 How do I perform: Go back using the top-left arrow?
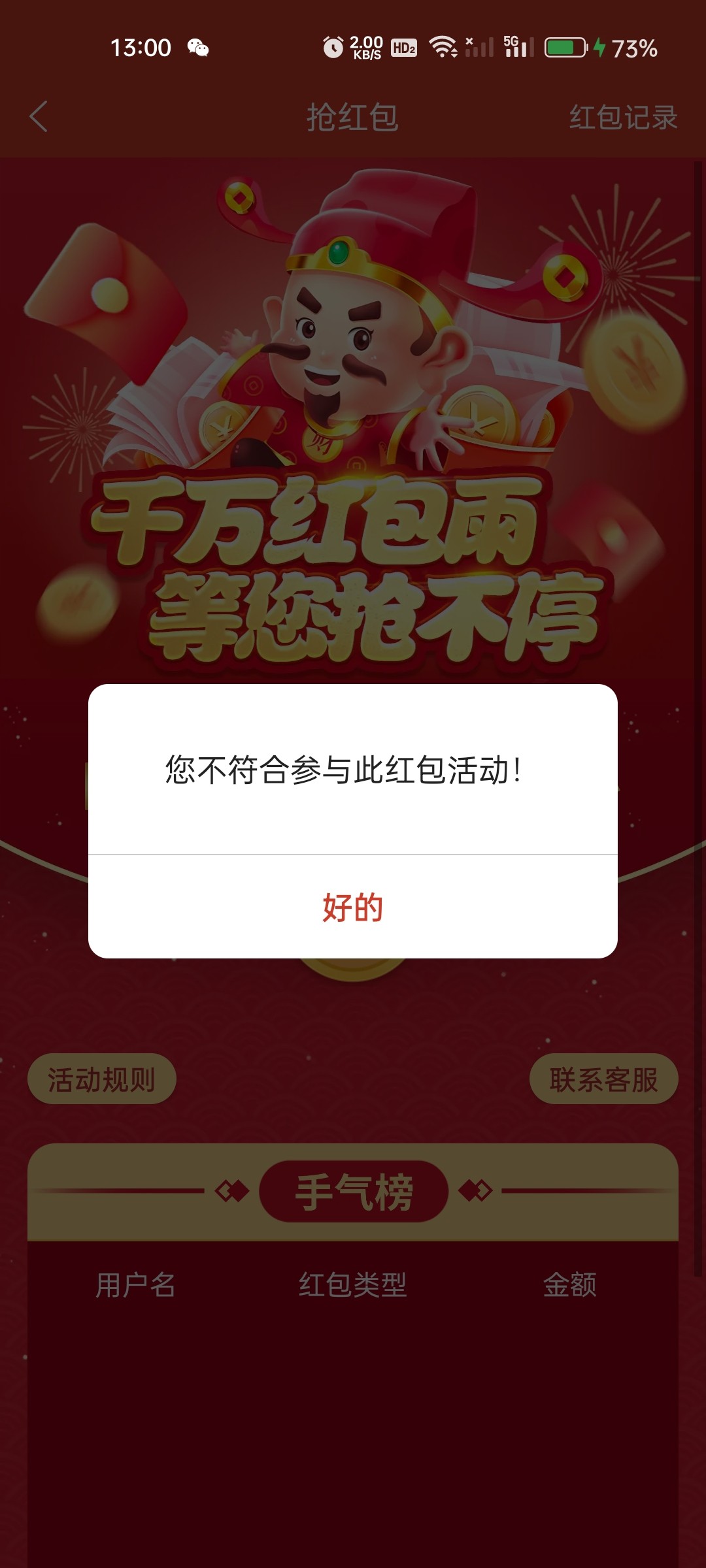point(39,117)
